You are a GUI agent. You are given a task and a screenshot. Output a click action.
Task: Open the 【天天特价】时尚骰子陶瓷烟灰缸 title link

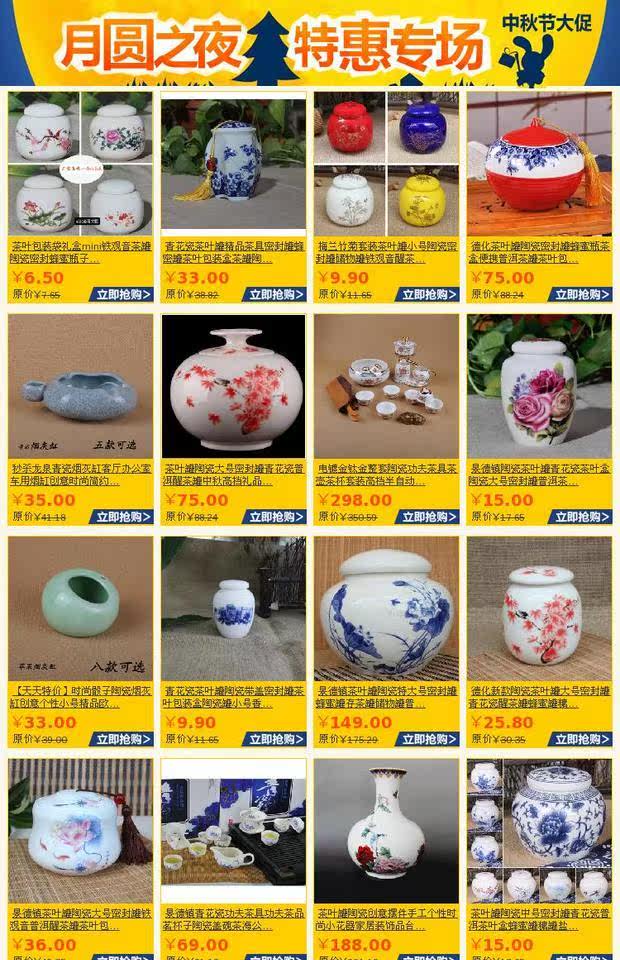click(x=81, y=696)
